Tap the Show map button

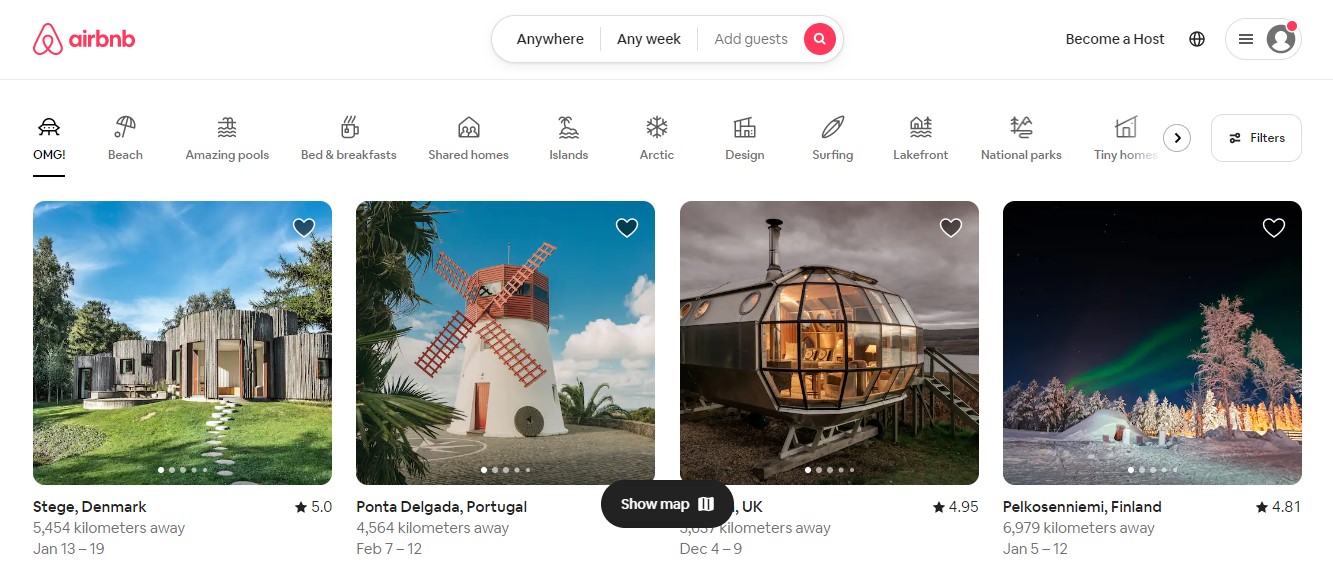pyautogui.click(x=667, y=504)
